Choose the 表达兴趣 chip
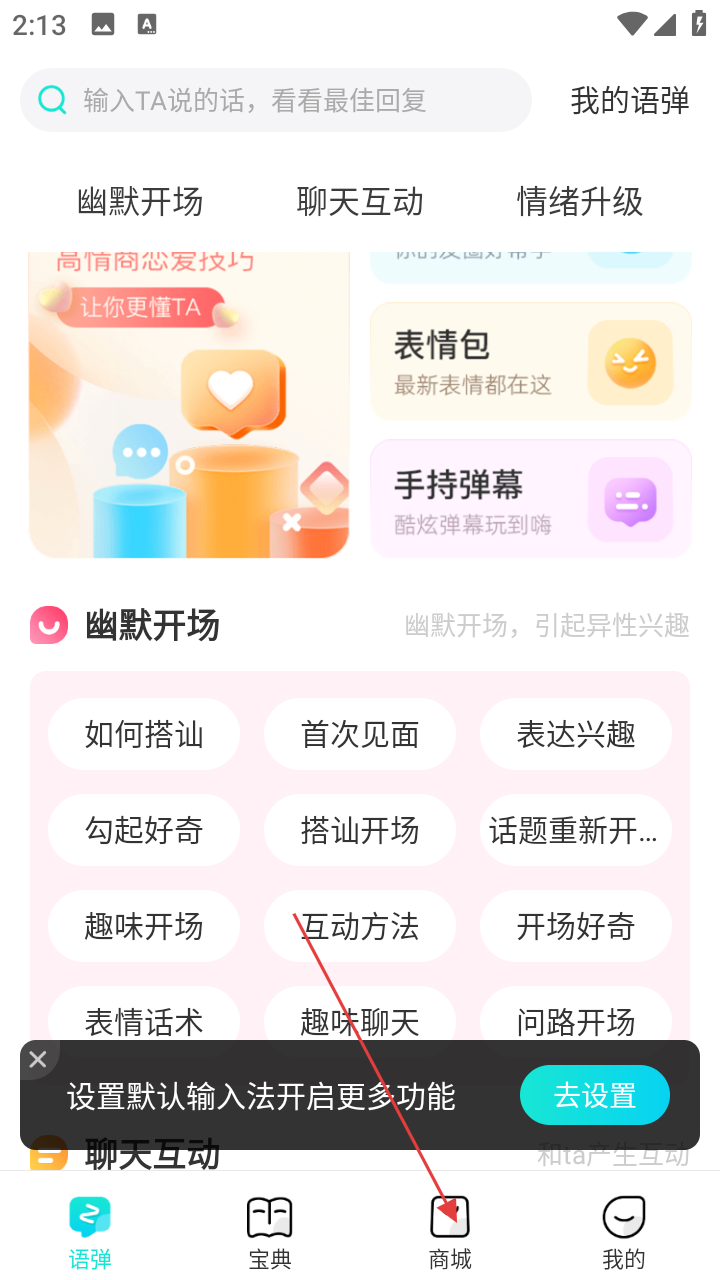720x1280 pixels. point(576,734)
